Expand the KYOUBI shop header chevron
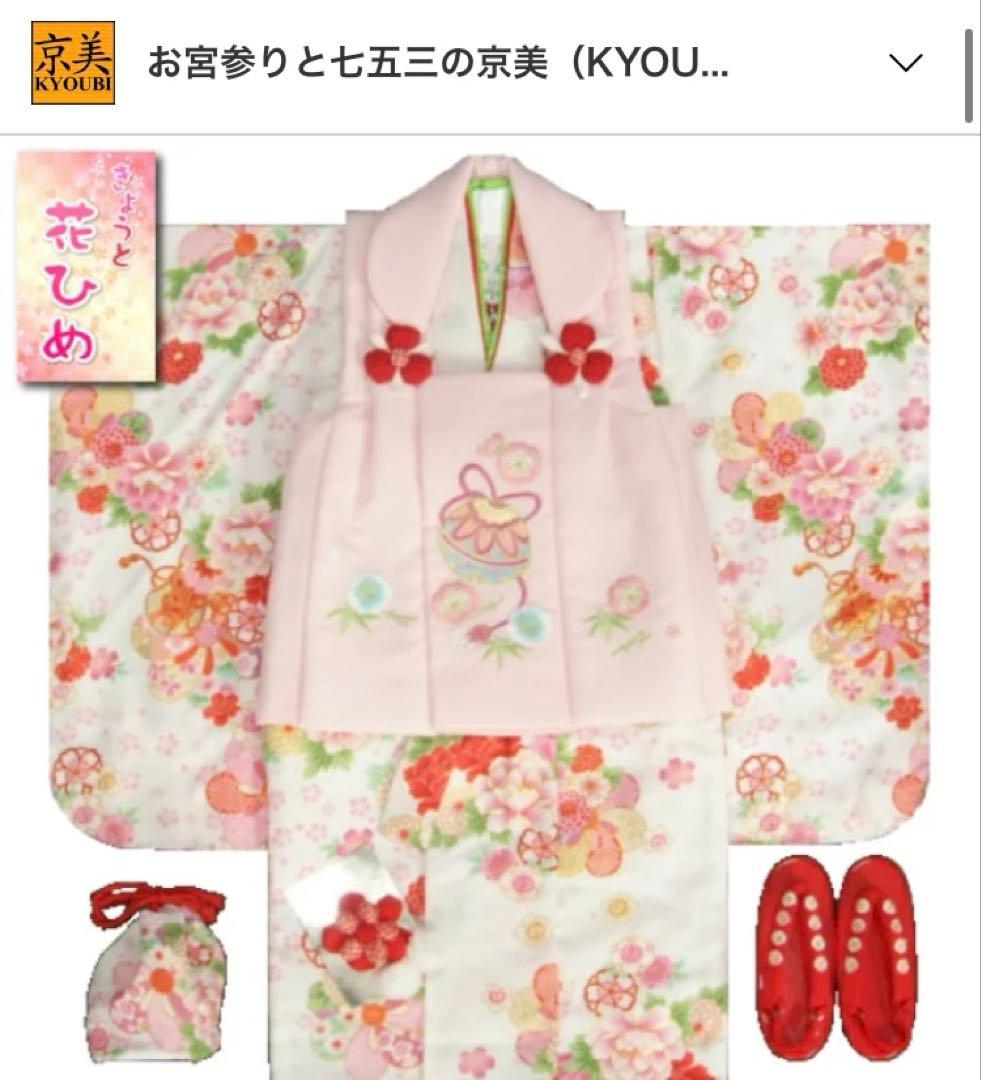 [905, 65]
